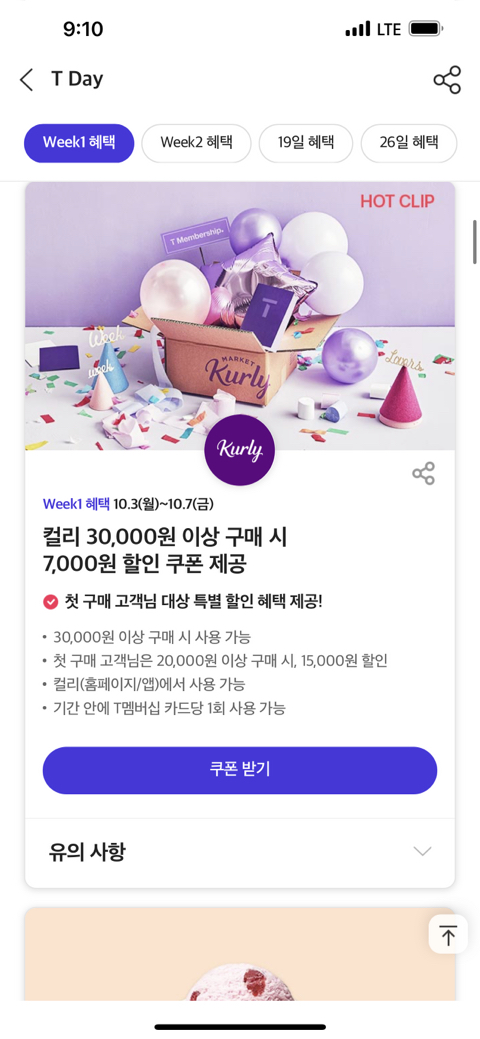480x1039 pixels.
Task: Open the Kurly HOT CLIP banner
Action: pos(240,316)
